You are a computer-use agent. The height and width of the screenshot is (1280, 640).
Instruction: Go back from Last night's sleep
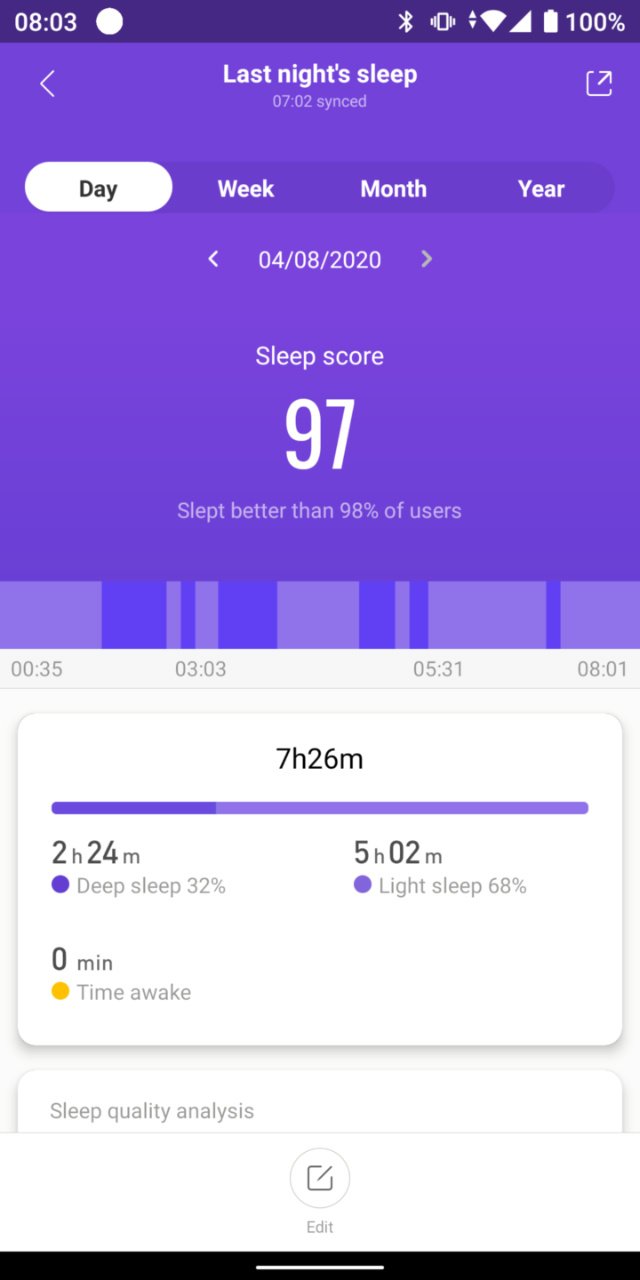pyautogui.click(x=46, y=84)
